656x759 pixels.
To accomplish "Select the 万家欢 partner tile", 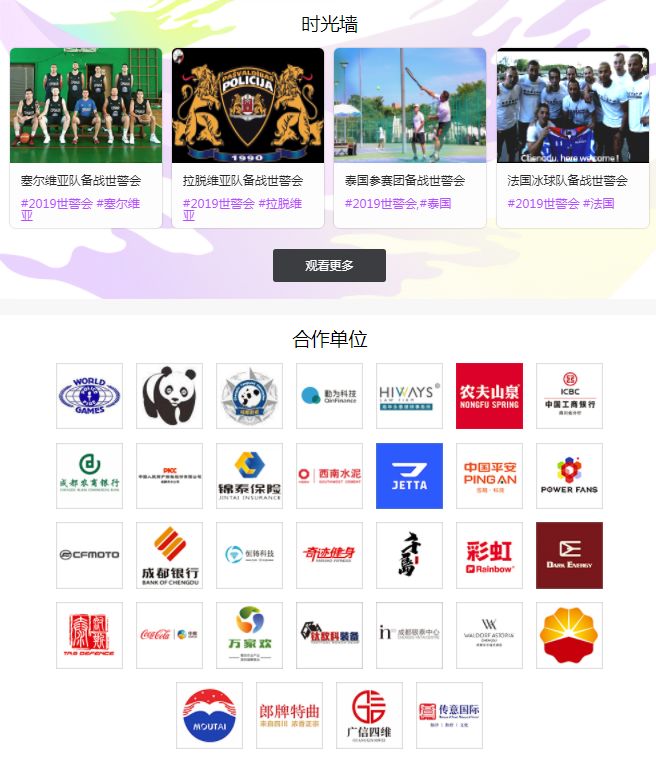I will [x=249, y=635].
